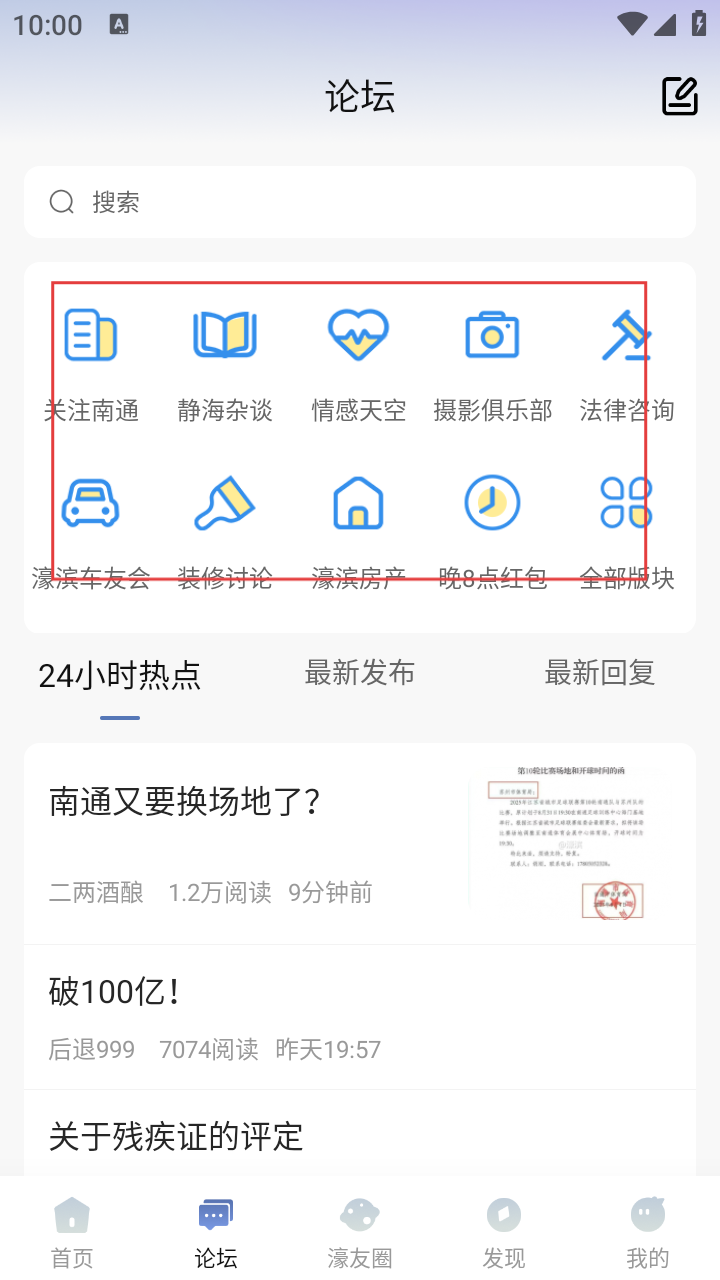720x1280 pixels.
Task: Switch to the 最新回复 tab
Action: [599, 673]
